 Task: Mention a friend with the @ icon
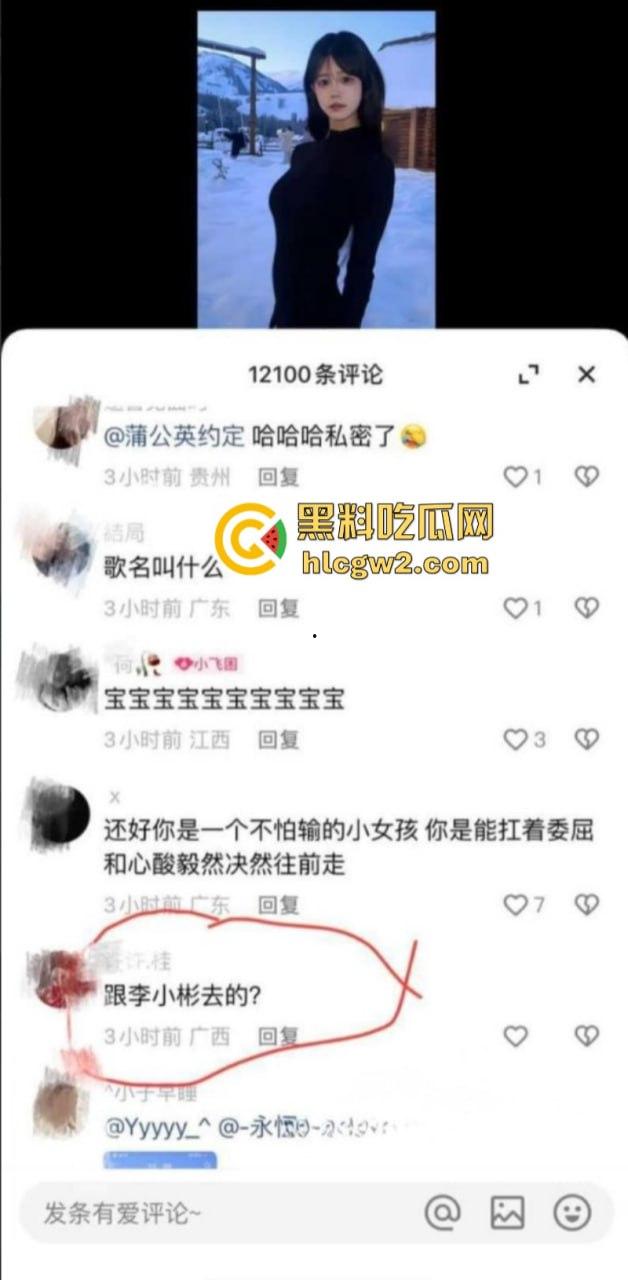coord(442,1214)
